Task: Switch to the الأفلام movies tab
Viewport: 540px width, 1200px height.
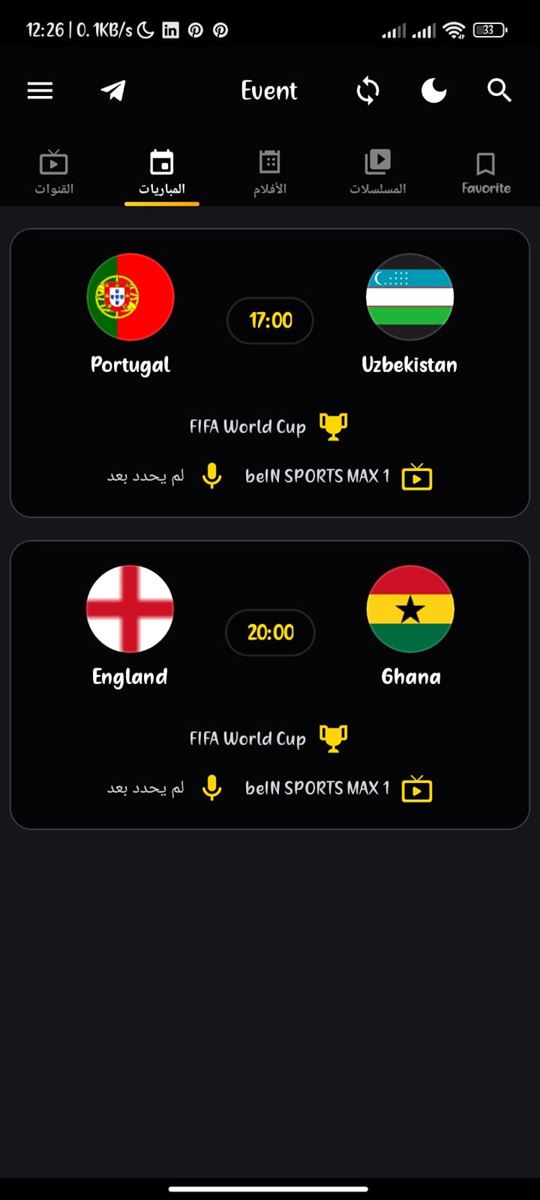Action: [x=270, y=172]
